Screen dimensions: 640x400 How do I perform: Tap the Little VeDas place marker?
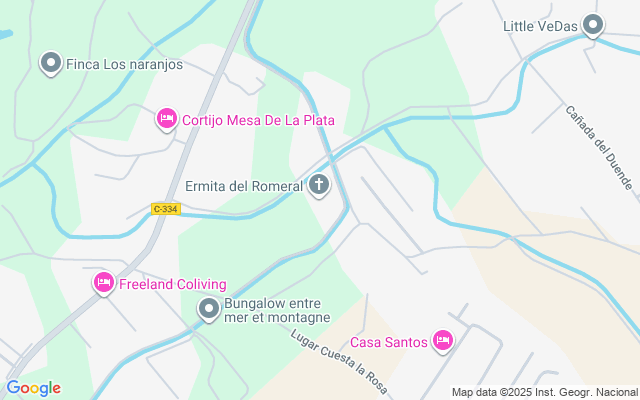pos(593,26)
